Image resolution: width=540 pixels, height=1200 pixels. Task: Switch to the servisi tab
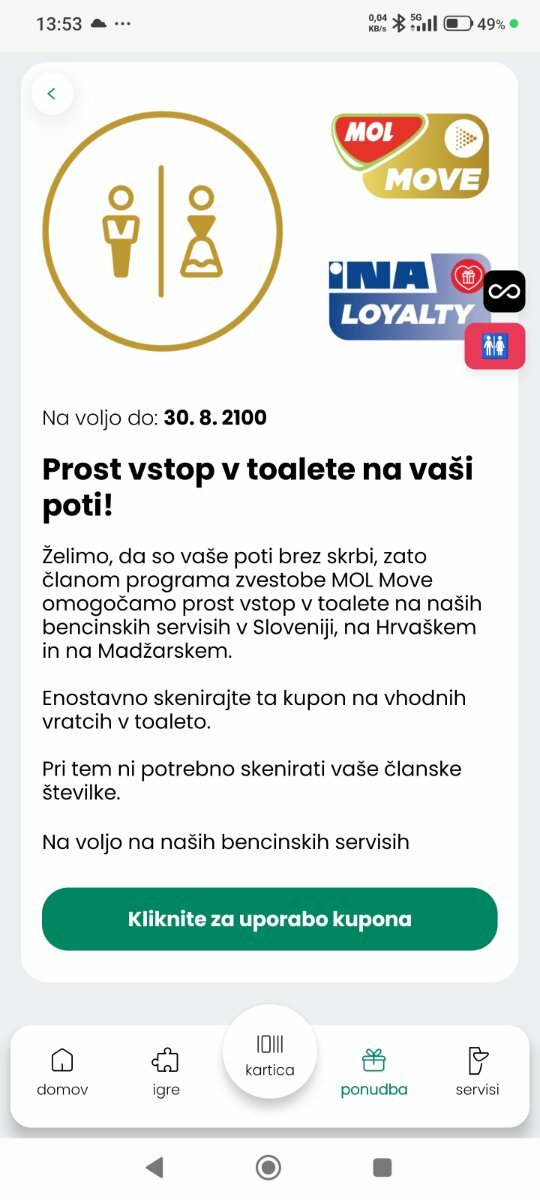477,1073
